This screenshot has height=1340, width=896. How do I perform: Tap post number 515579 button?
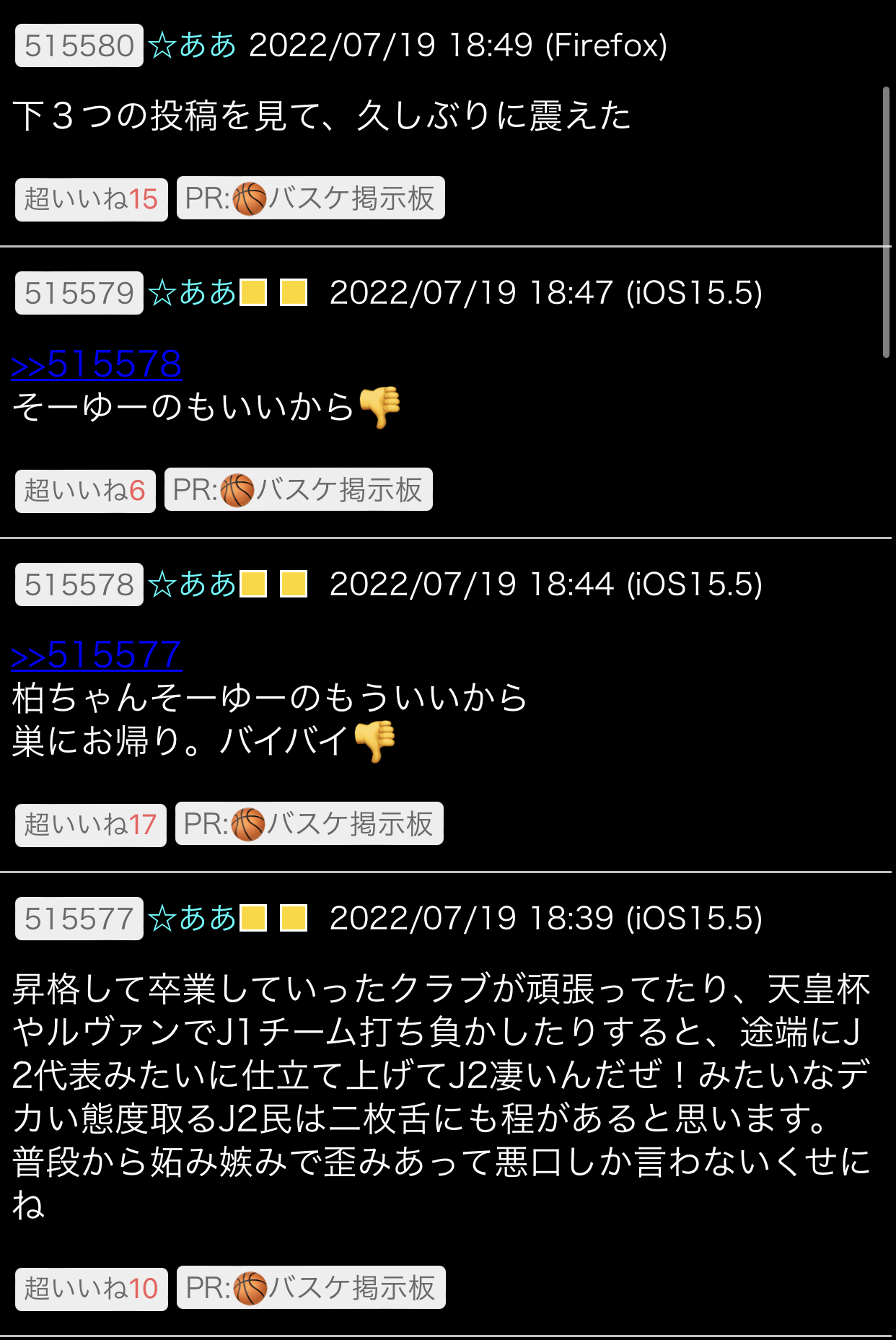(79, 293)
